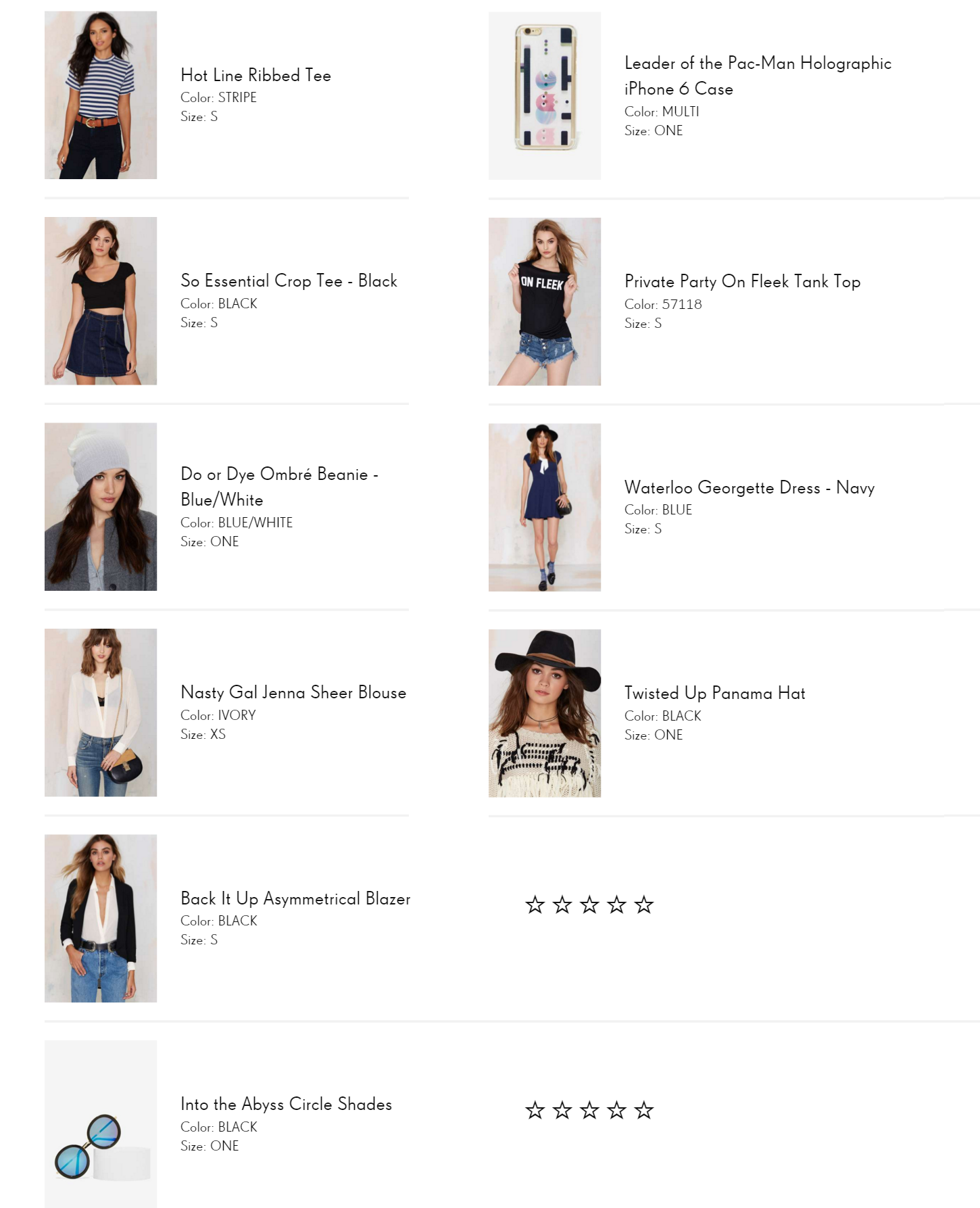Open Waterloo Georgette Dress - Navy
This screenshot has height=1208, width=980.
[749, 487]
